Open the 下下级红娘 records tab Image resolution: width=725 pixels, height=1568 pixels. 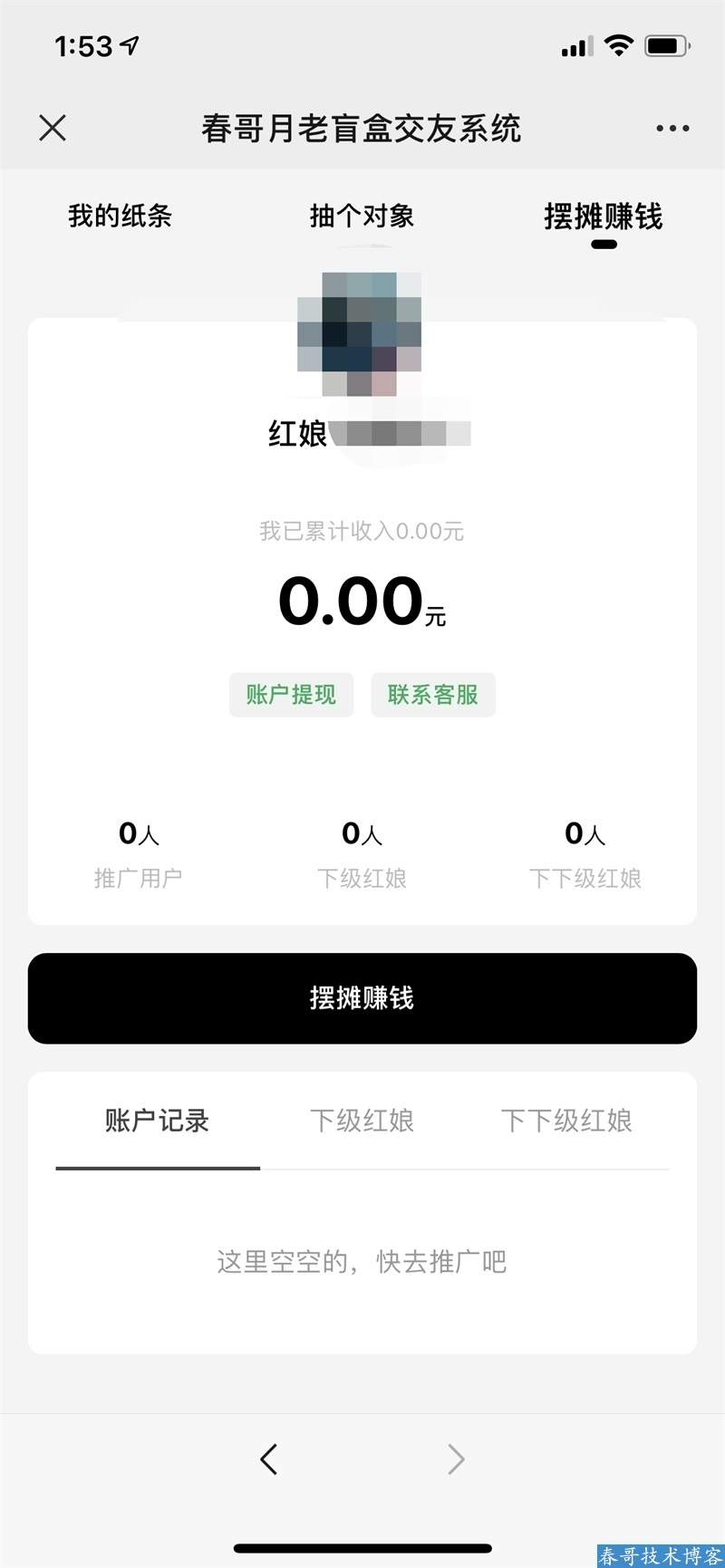click(566, 1121)
